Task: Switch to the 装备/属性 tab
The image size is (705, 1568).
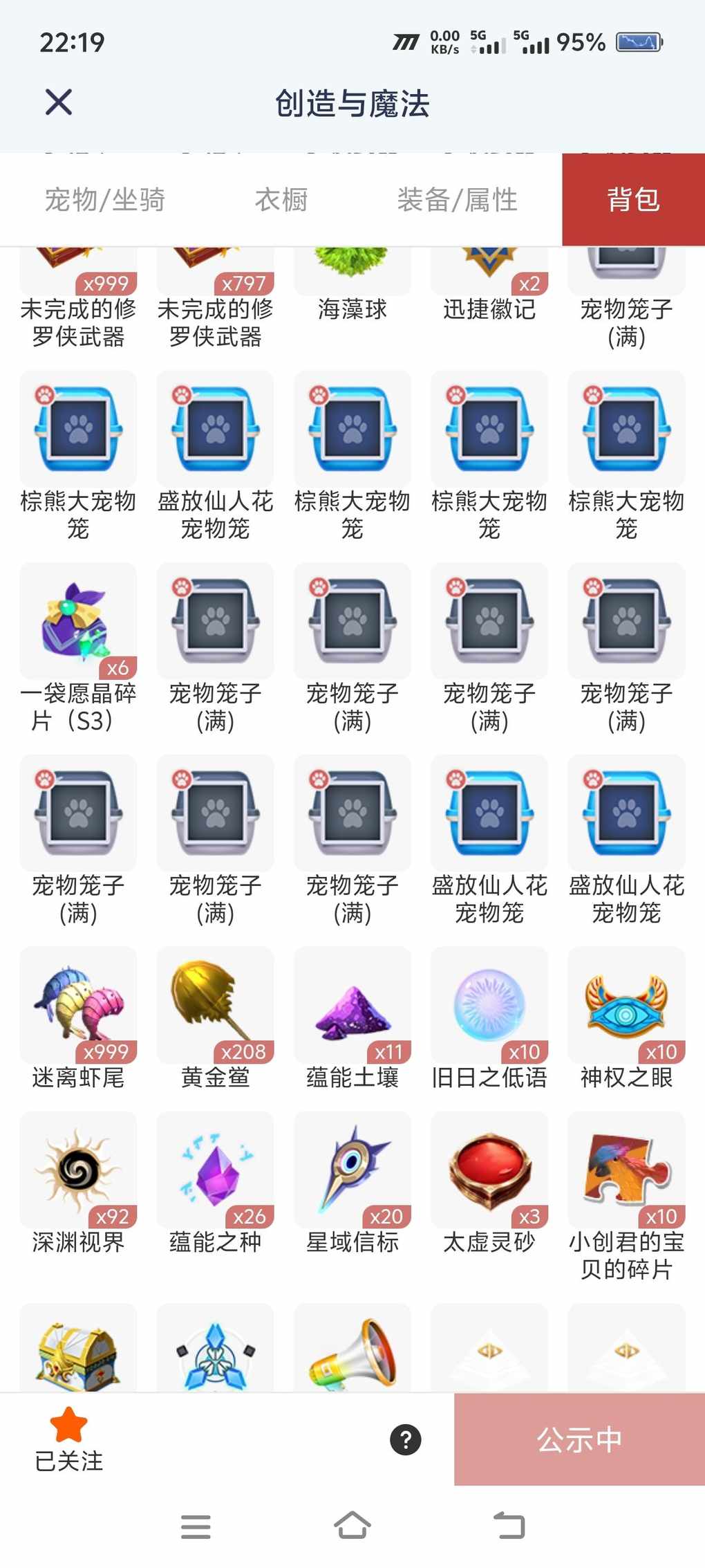Action: point(457,200)
